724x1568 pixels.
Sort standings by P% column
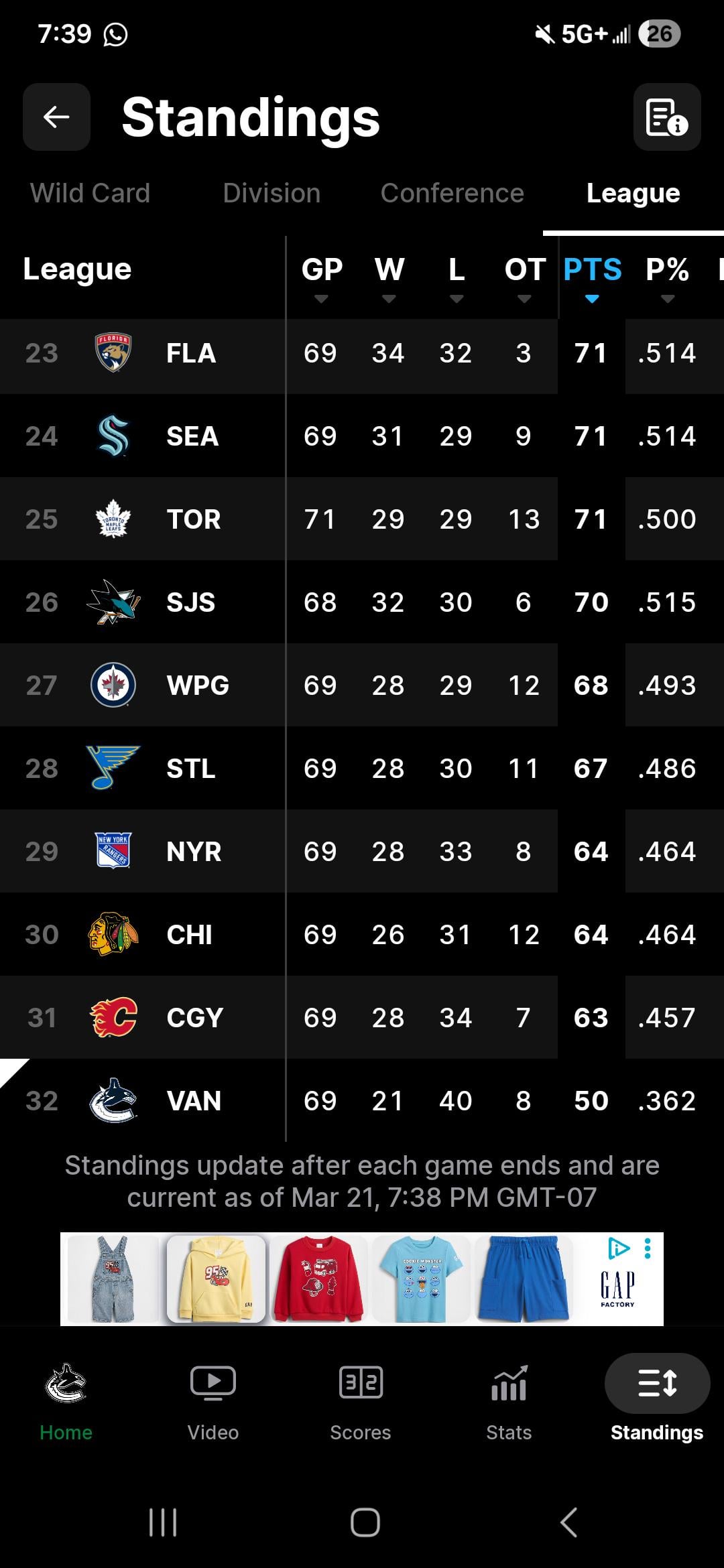(x=667, y=276)
